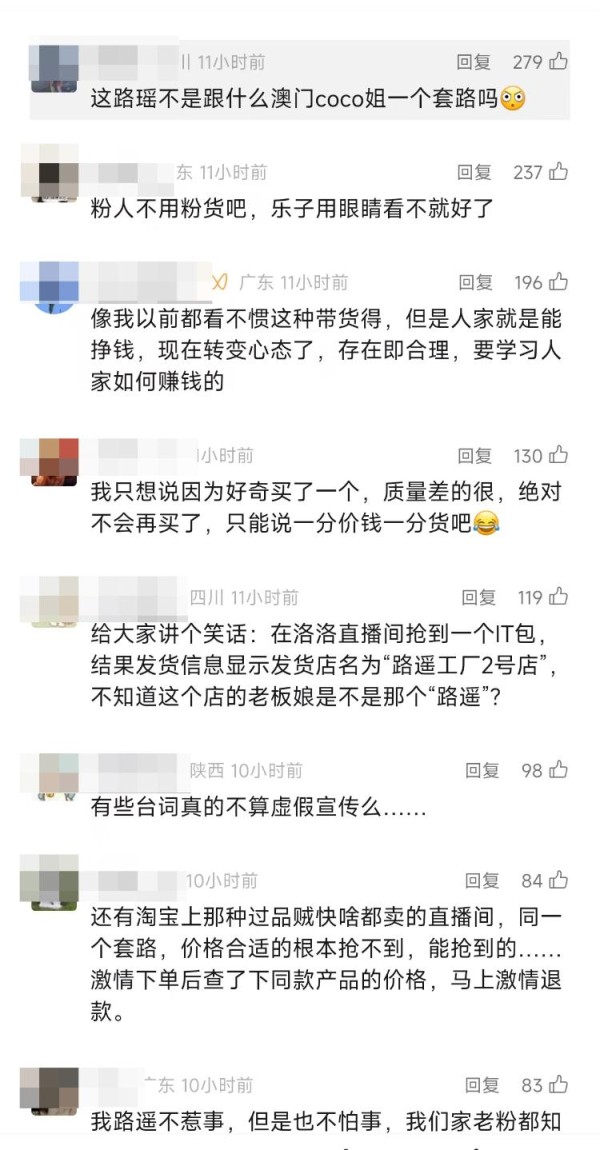600x1150 pixels.
Task: Like the 淘宝直播间 comment
Action: (x=545, y=880)
